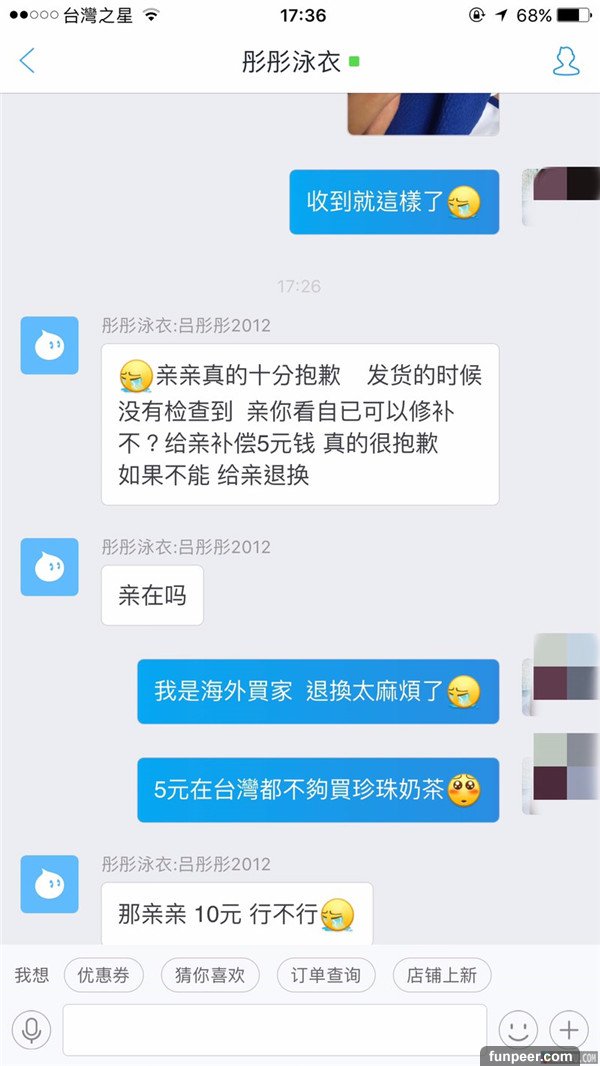Open the plus attachments menu
The height and width of the screenshot is (1066, 600).
coord(568,1029)
